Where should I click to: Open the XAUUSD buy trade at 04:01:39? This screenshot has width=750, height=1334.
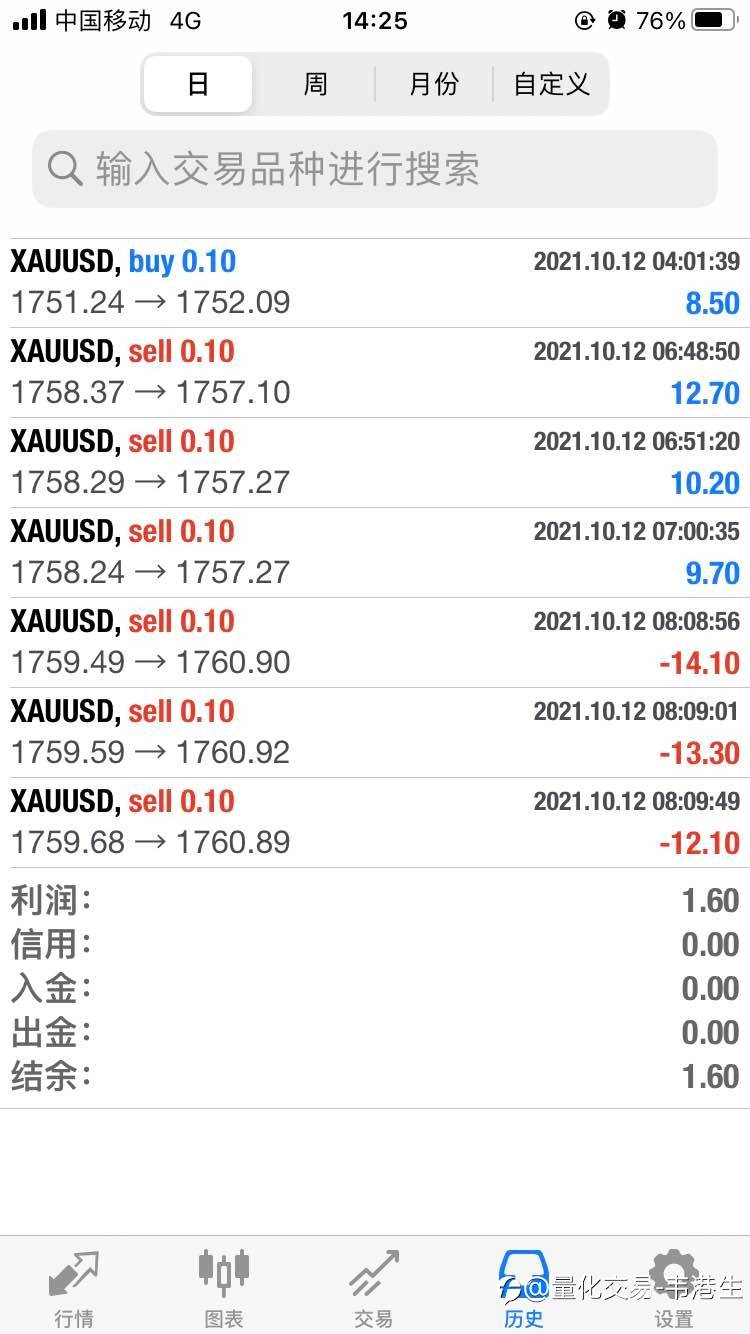[x=375, y=283]
